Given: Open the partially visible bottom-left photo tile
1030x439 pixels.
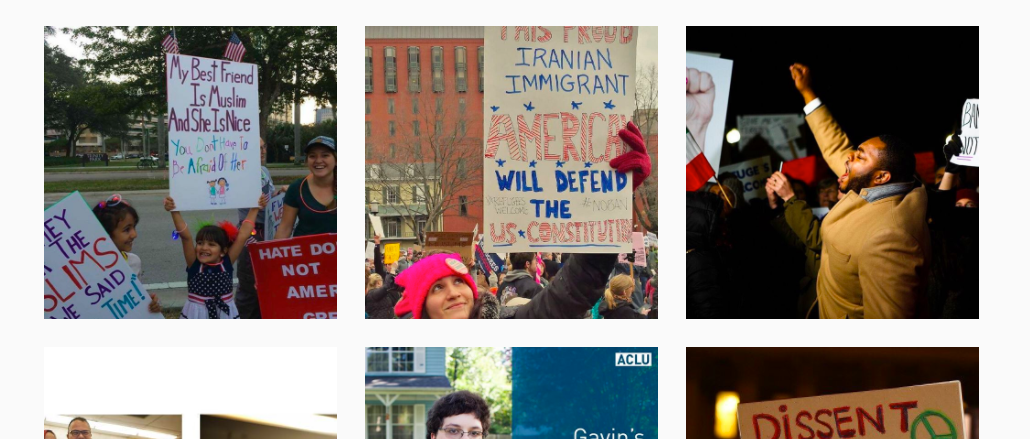Looking at the screenshot, I should 190,394.
